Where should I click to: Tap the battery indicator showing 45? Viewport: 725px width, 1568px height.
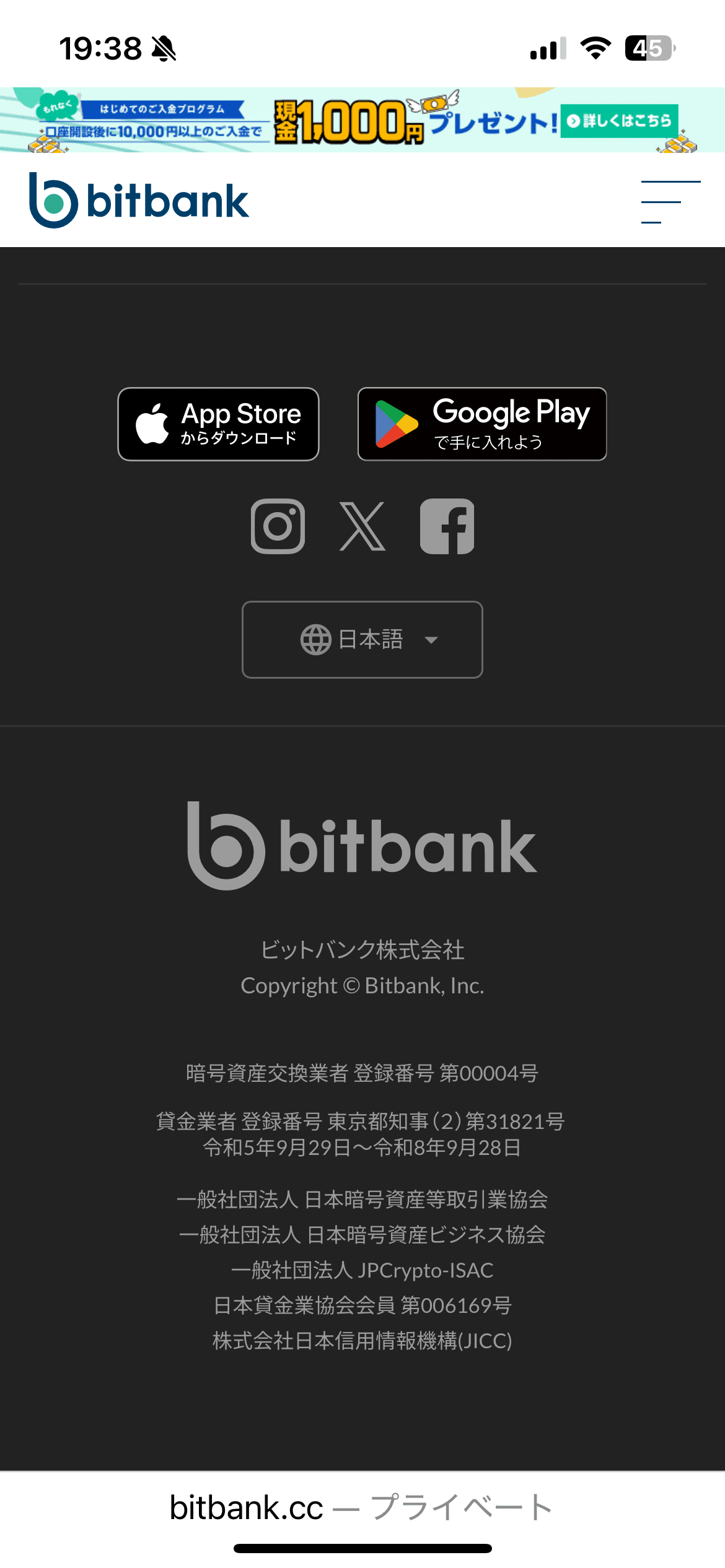[x=649, y=46]
